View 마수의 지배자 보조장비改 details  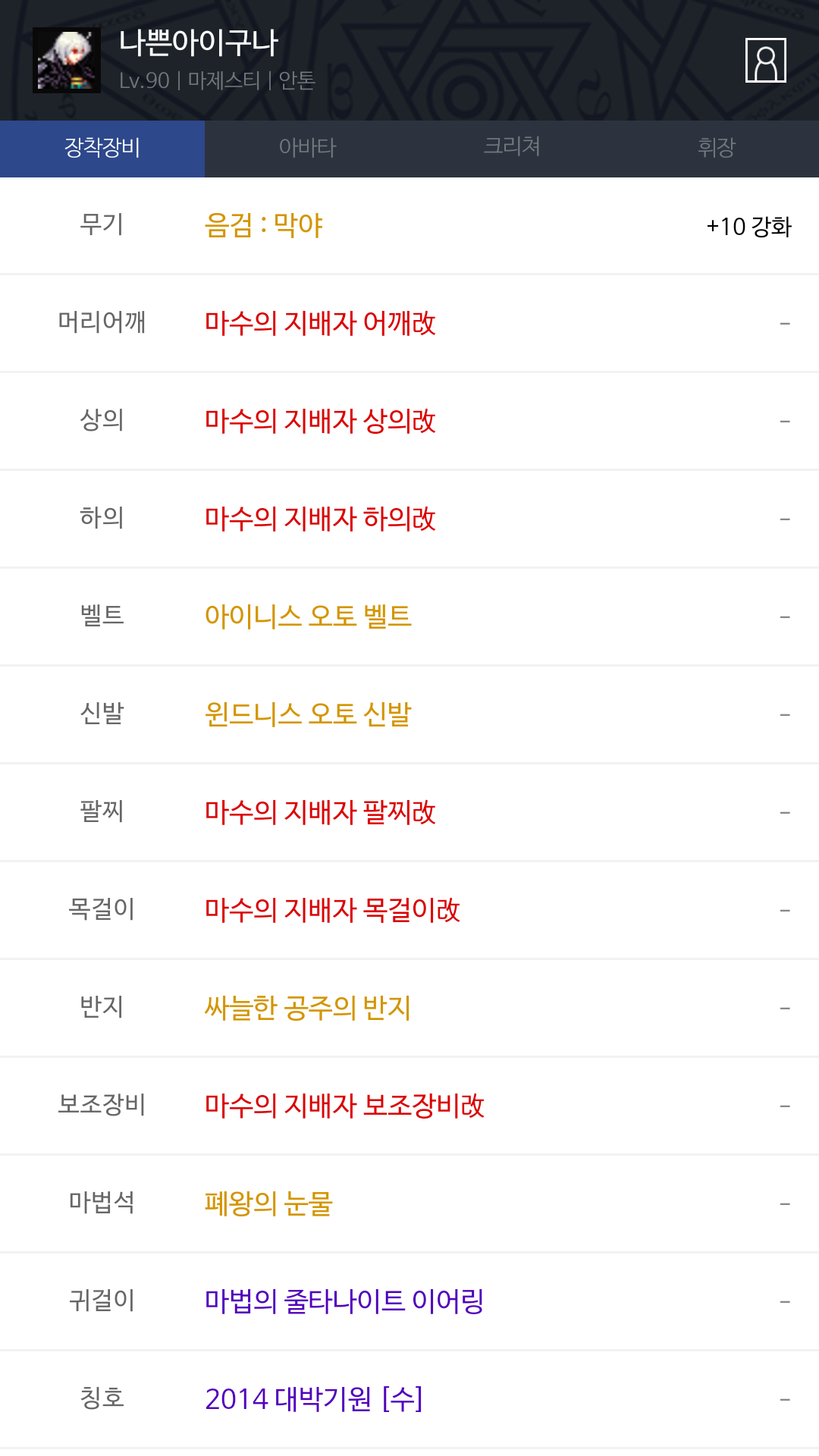pos(409,1106)
